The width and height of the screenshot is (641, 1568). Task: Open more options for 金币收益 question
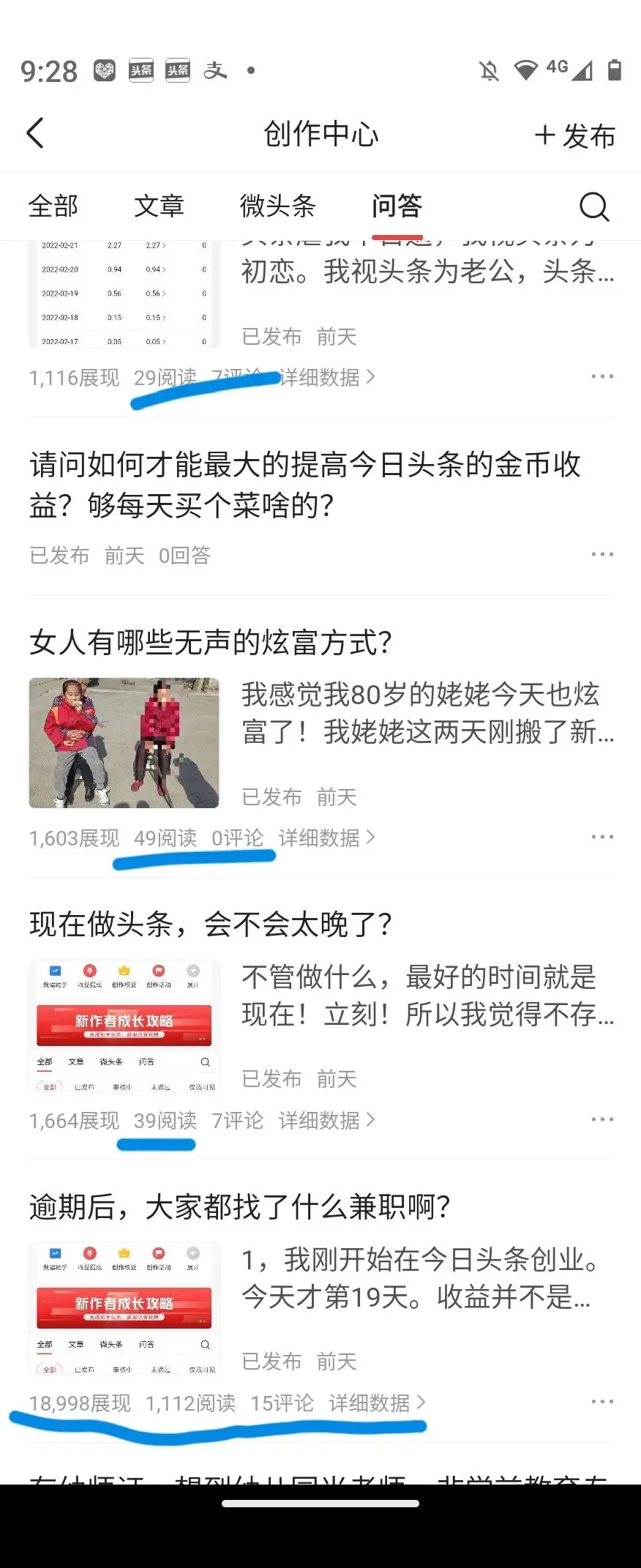601,555
